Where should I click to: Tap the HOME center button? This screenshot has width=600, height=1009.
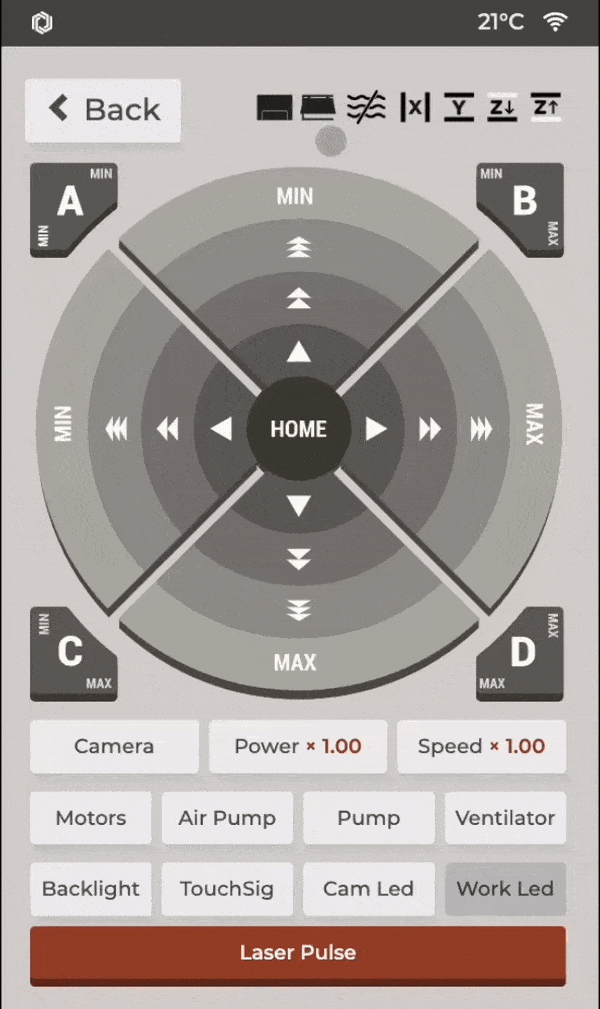[298, 429]
